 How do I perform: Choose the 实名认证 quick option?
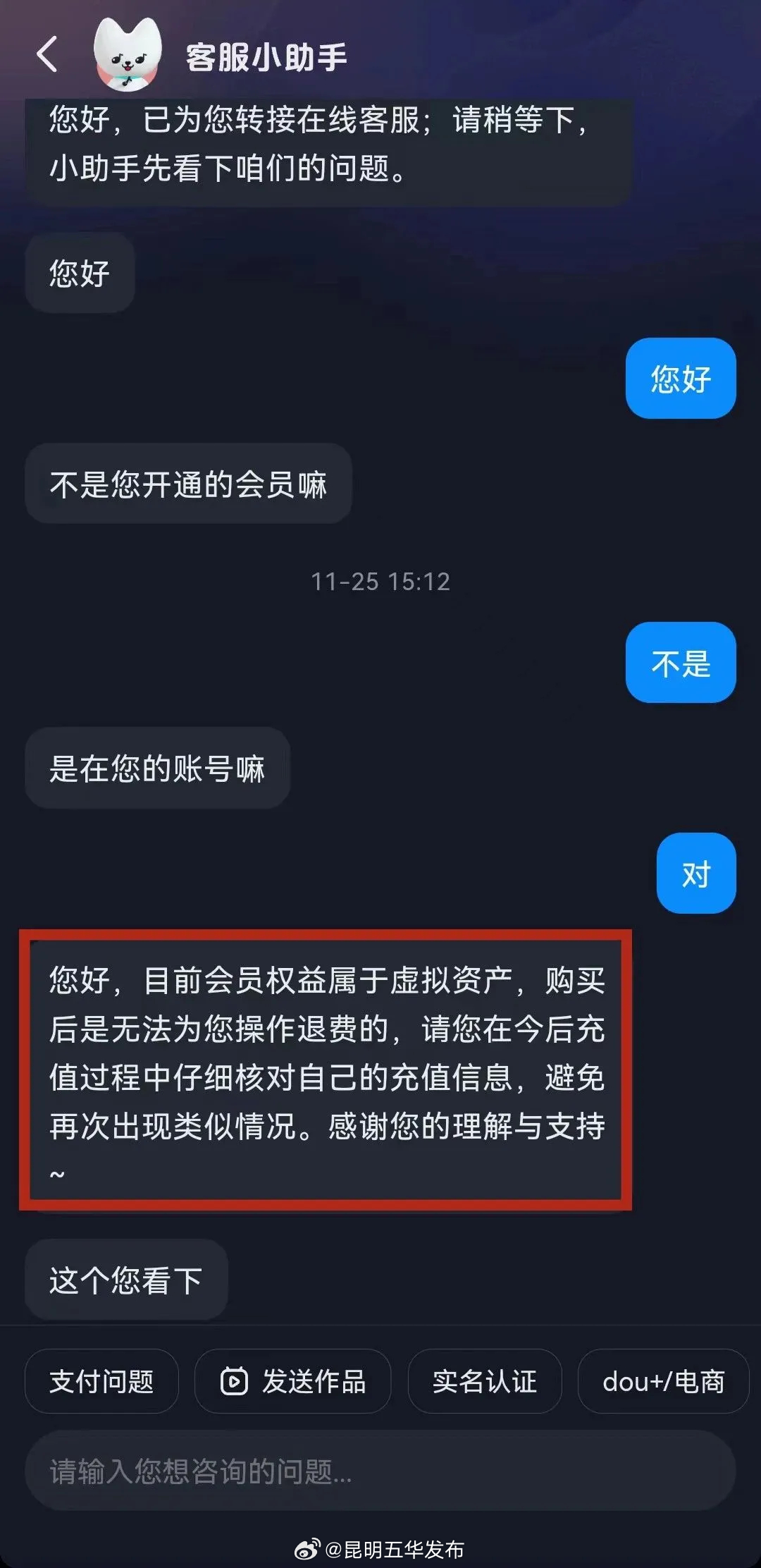coord(484,1381)
